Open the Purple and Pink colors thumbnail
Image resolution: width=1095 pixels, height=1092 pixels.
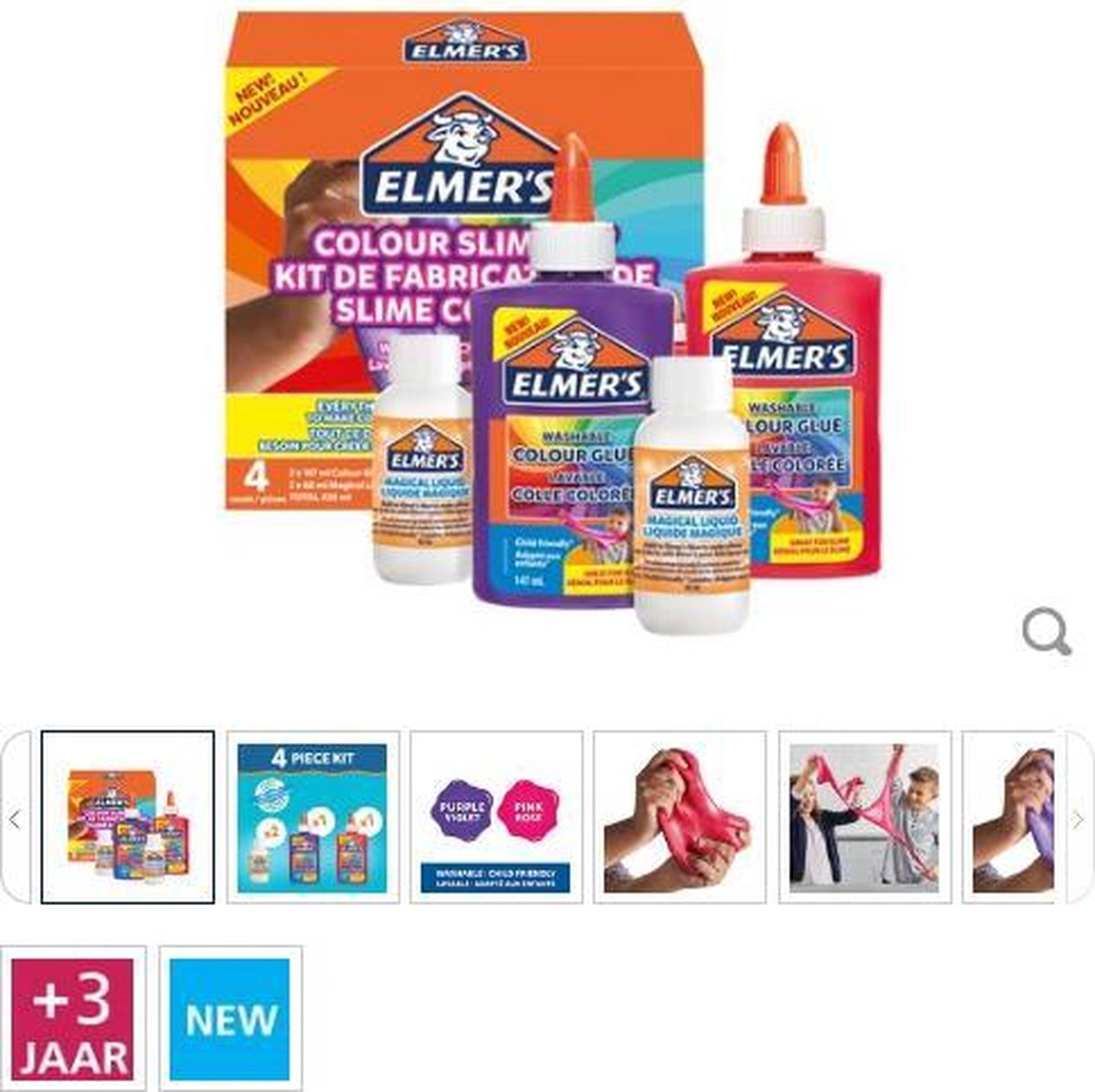tap(495, 817)
